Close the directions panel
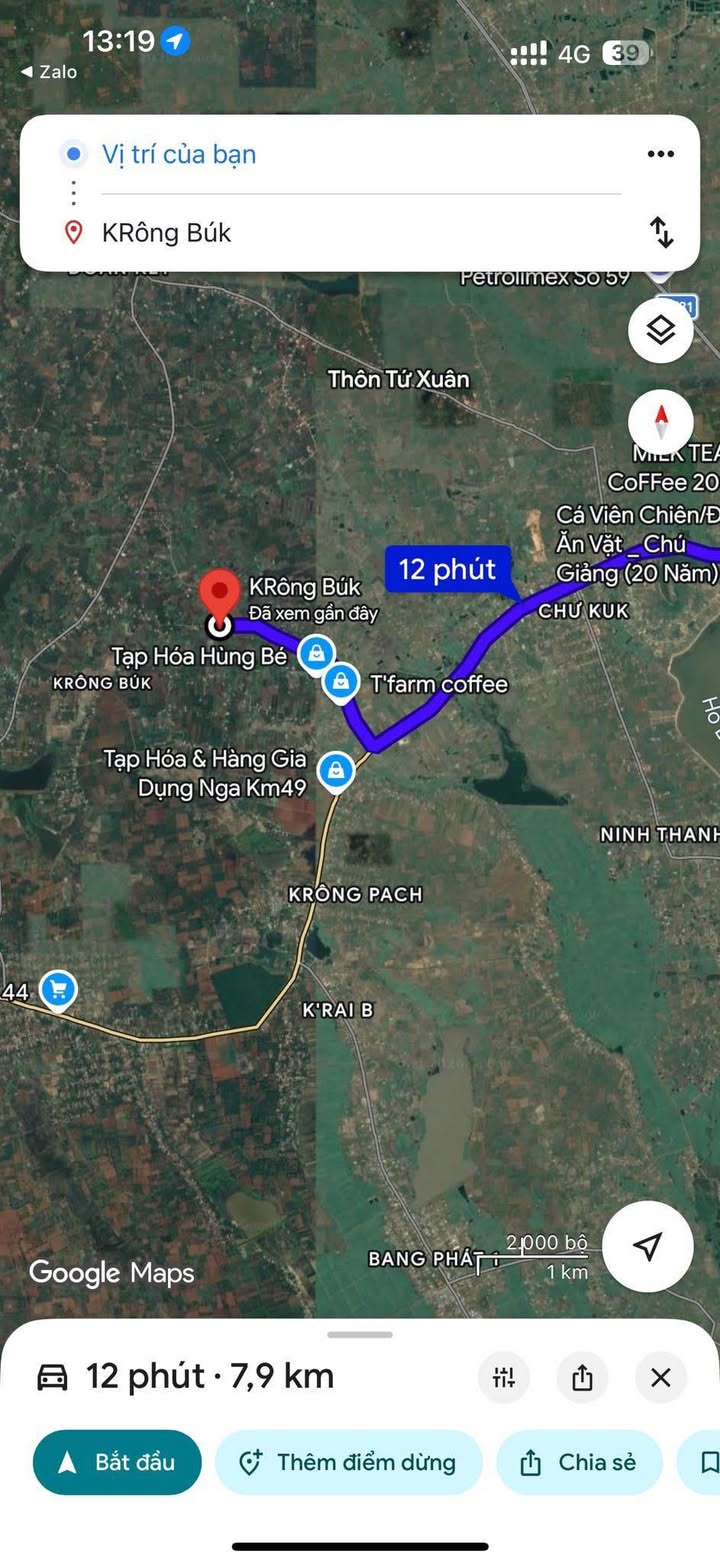Image resolution: width=720 pixels, height=1564 pixels. (660, 1377)
